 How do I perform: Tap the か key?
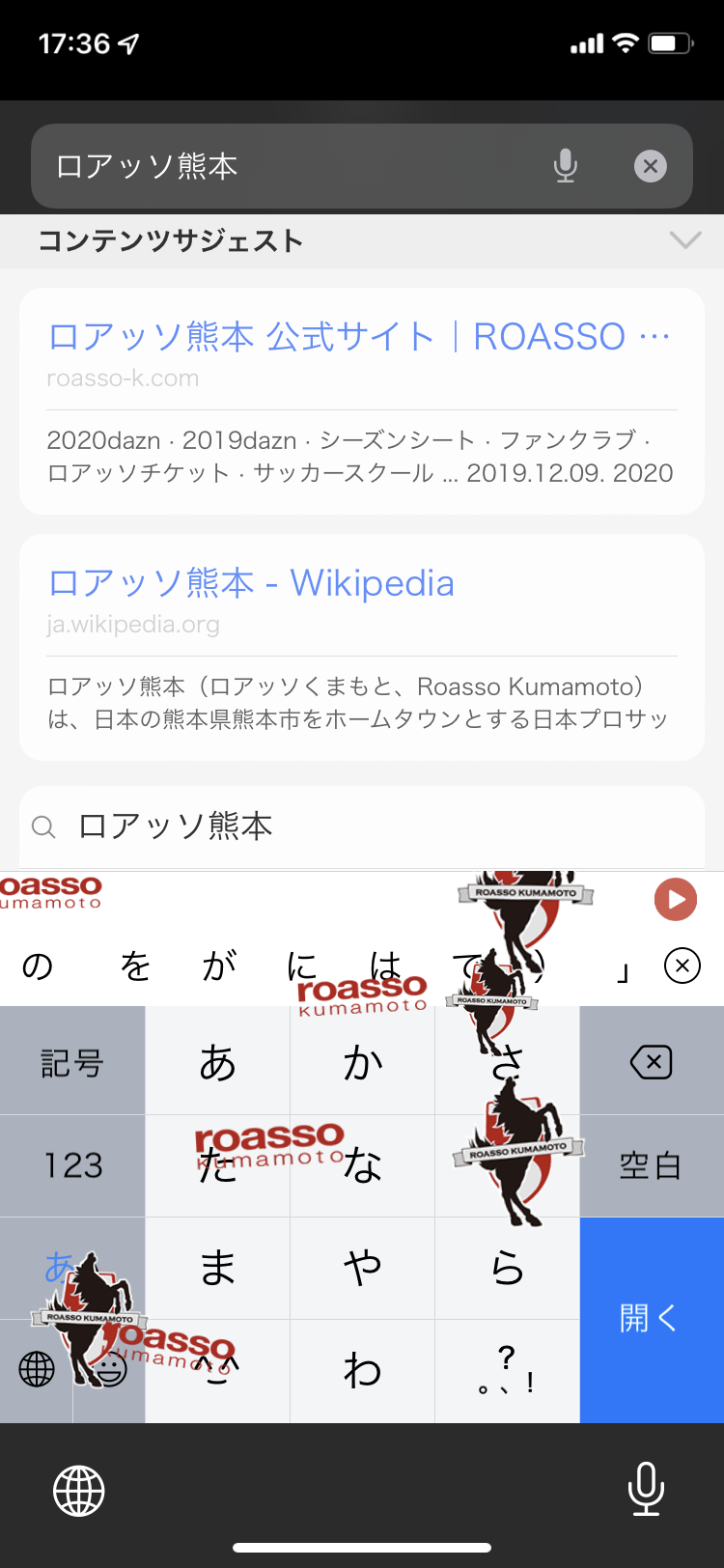click(x=362, y=1062)
